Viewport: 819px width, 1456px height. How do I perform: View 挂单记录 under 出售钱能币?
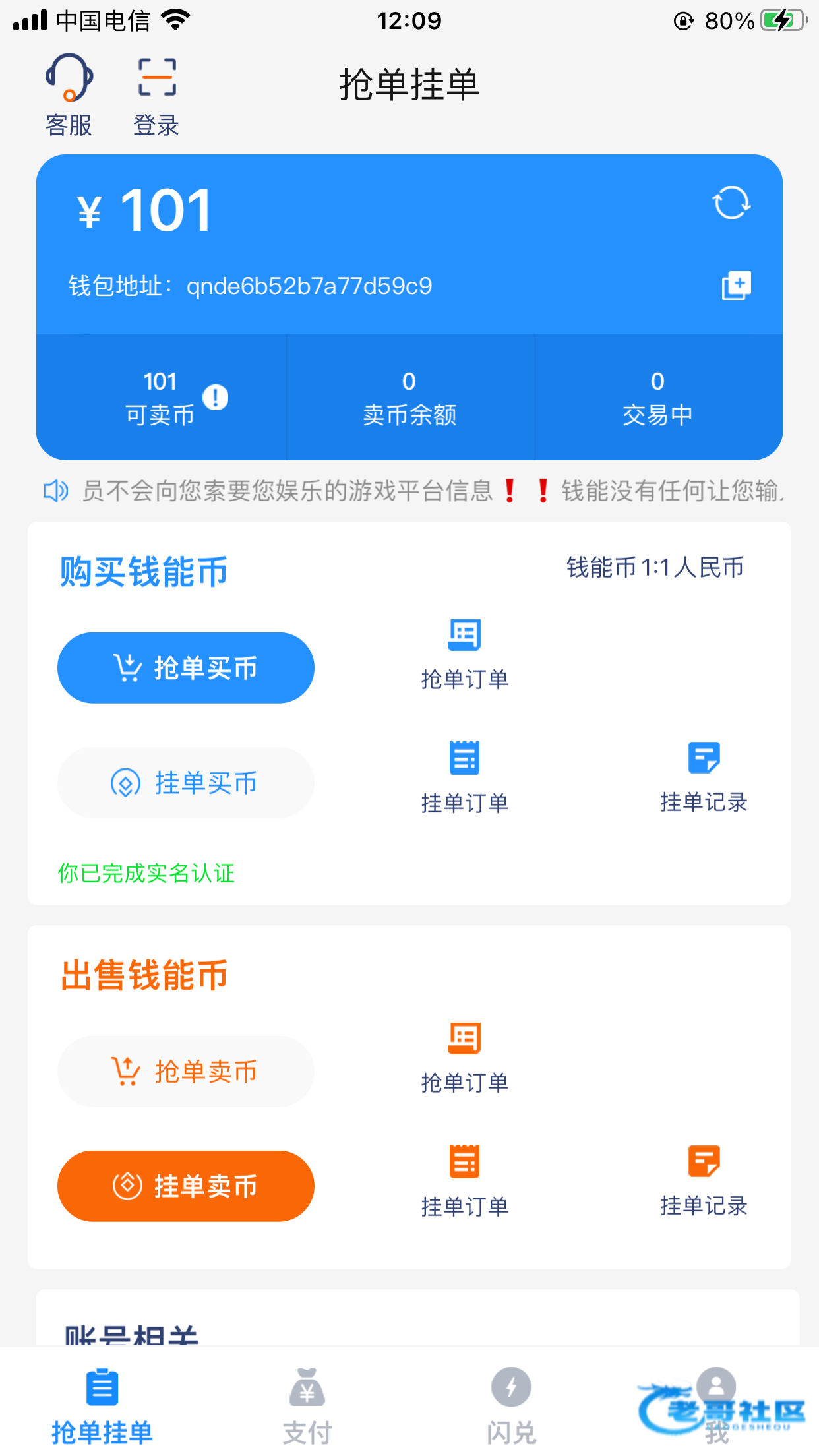tap(704, 1180)
